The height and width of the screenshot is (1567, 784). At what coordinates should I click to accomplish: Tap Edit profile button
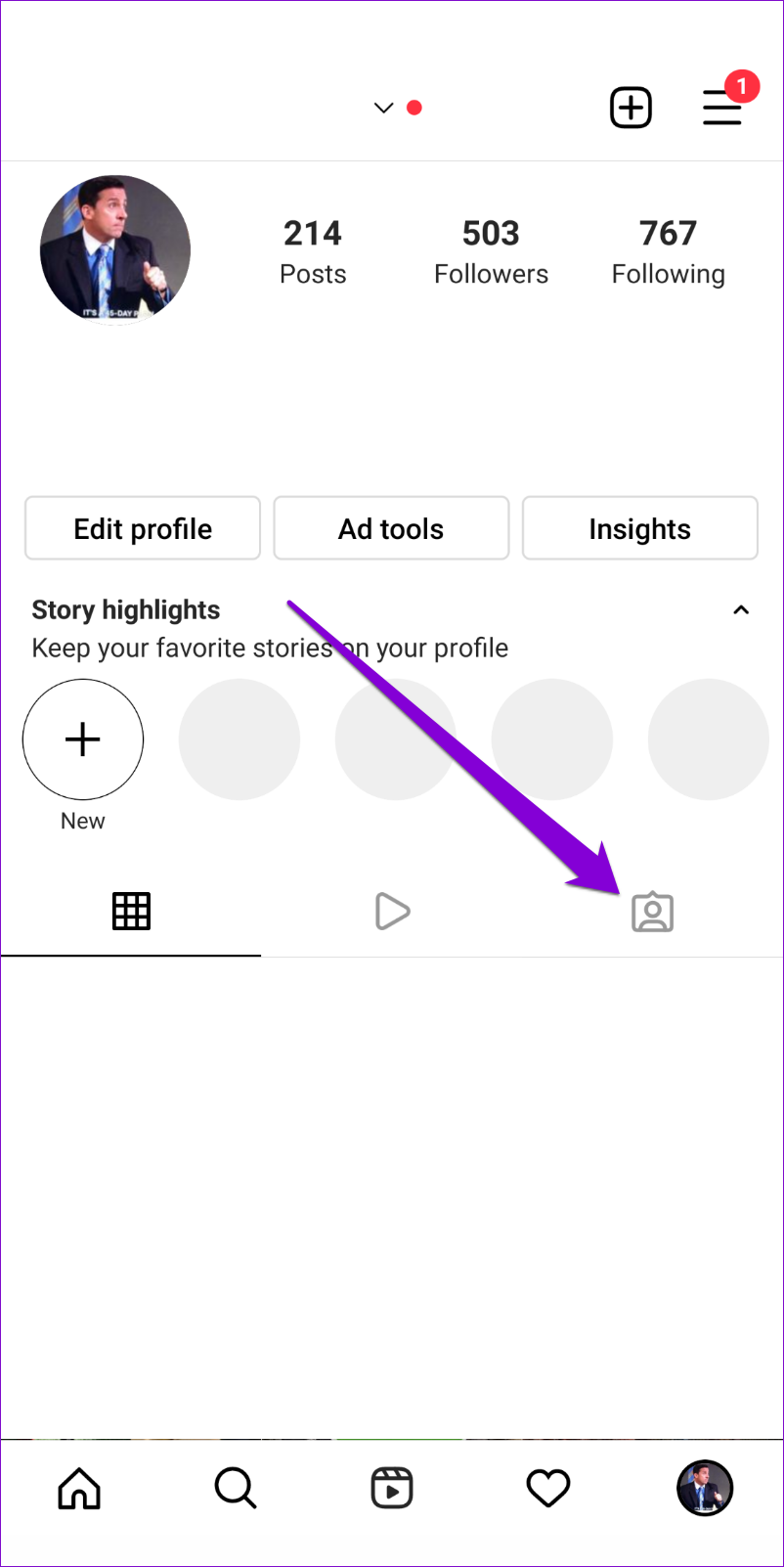tap(143, 528)
